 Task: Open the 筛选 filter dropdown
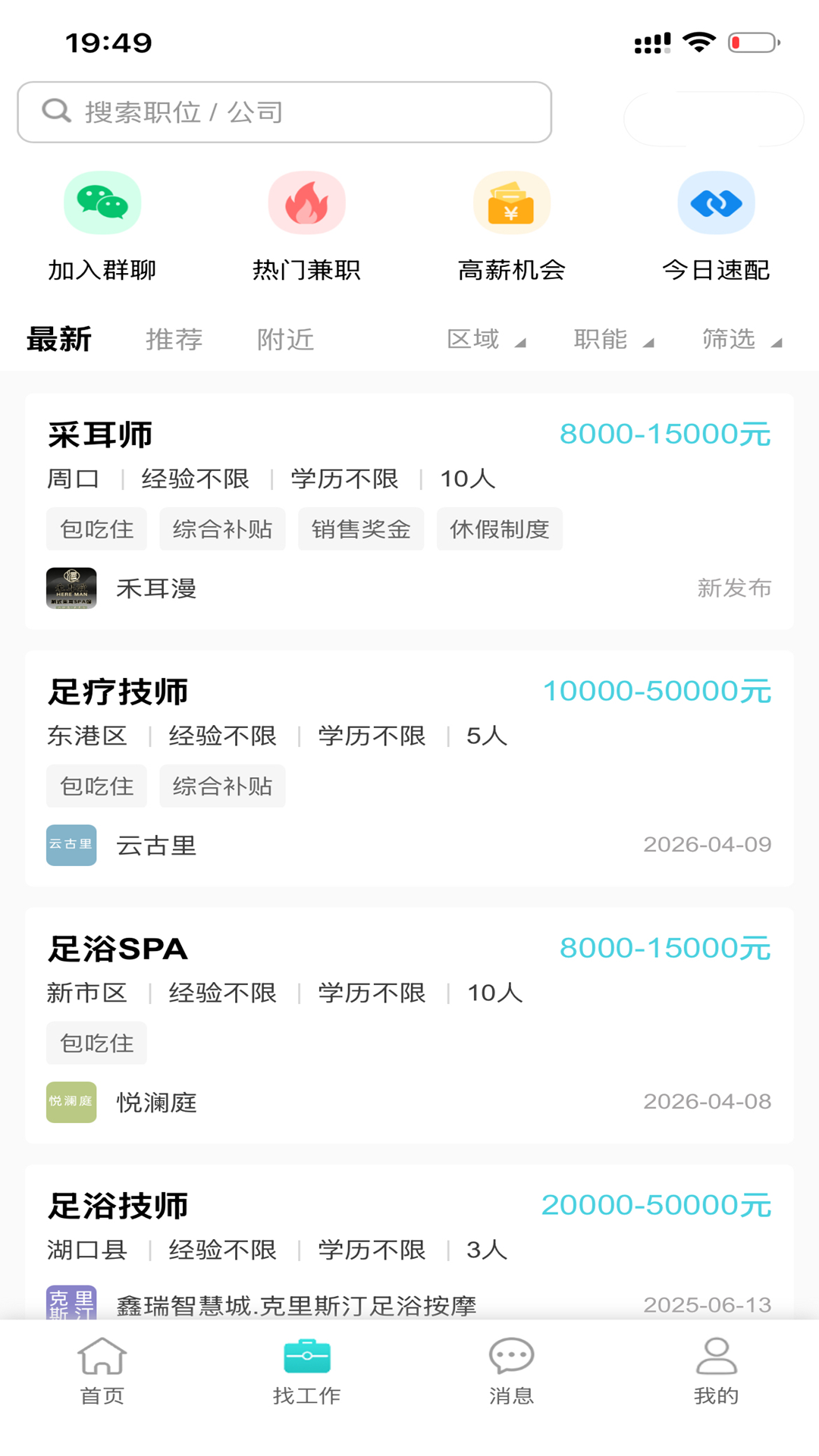coord(741,339)
